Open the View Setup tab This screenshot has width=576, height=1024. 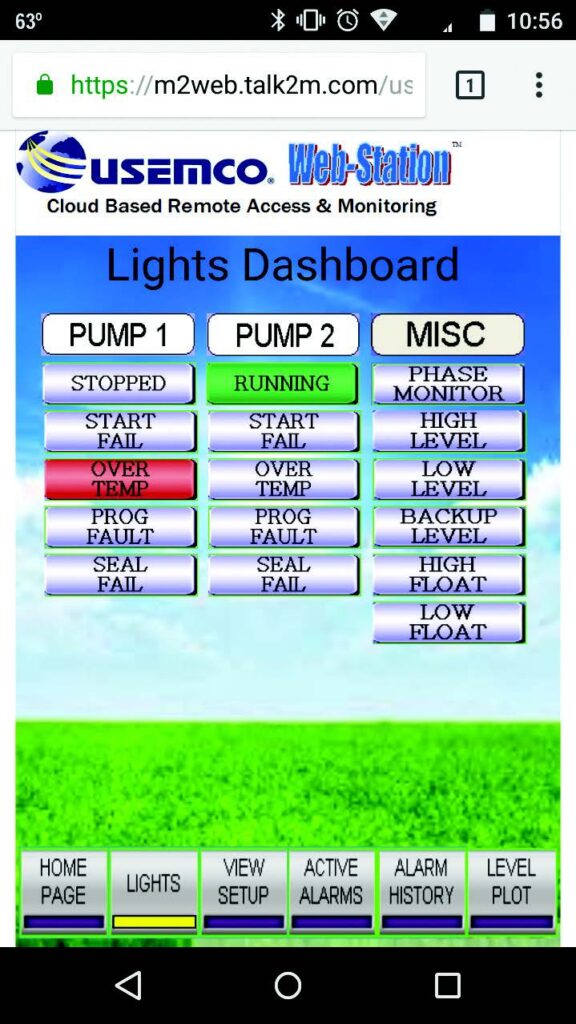point(243,891)
